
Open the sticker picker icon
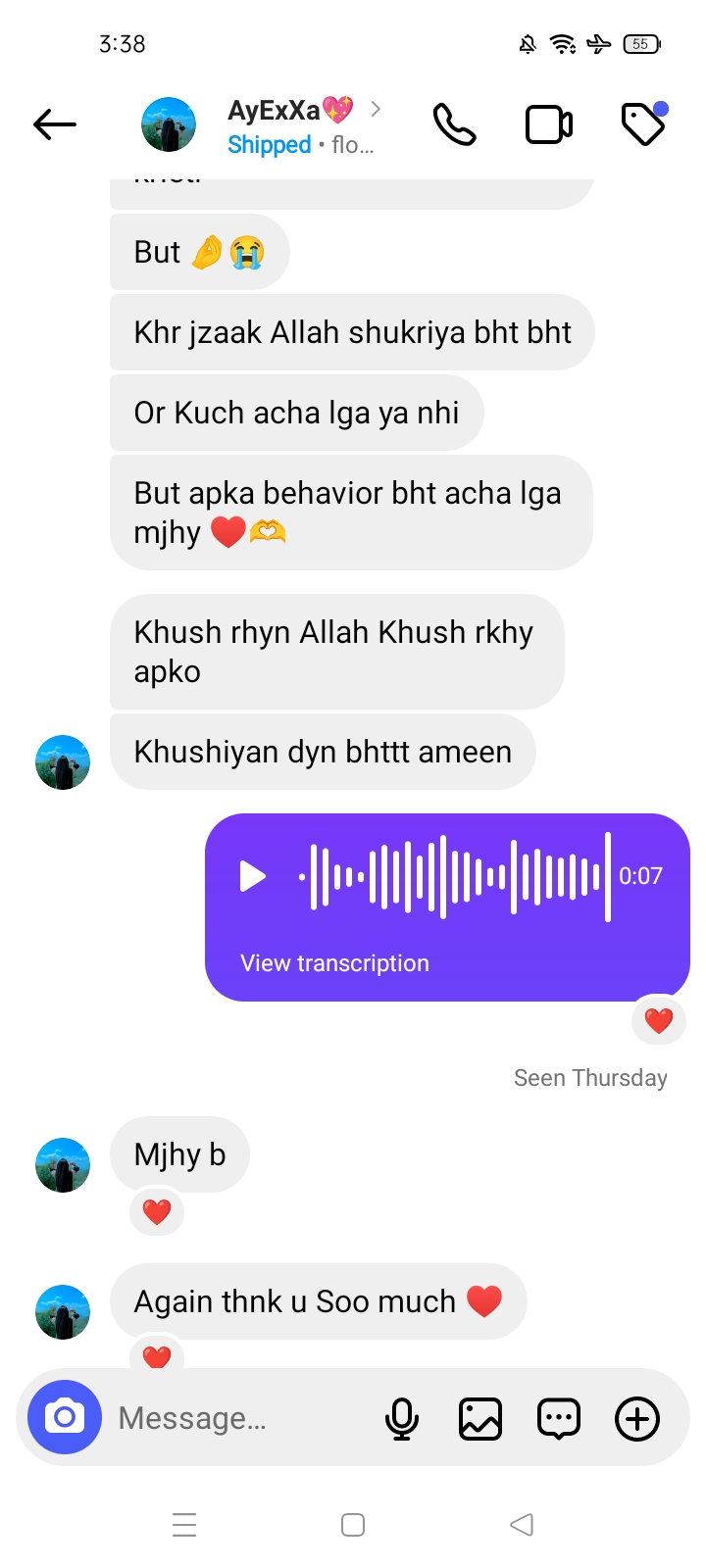coord(558,1417)
